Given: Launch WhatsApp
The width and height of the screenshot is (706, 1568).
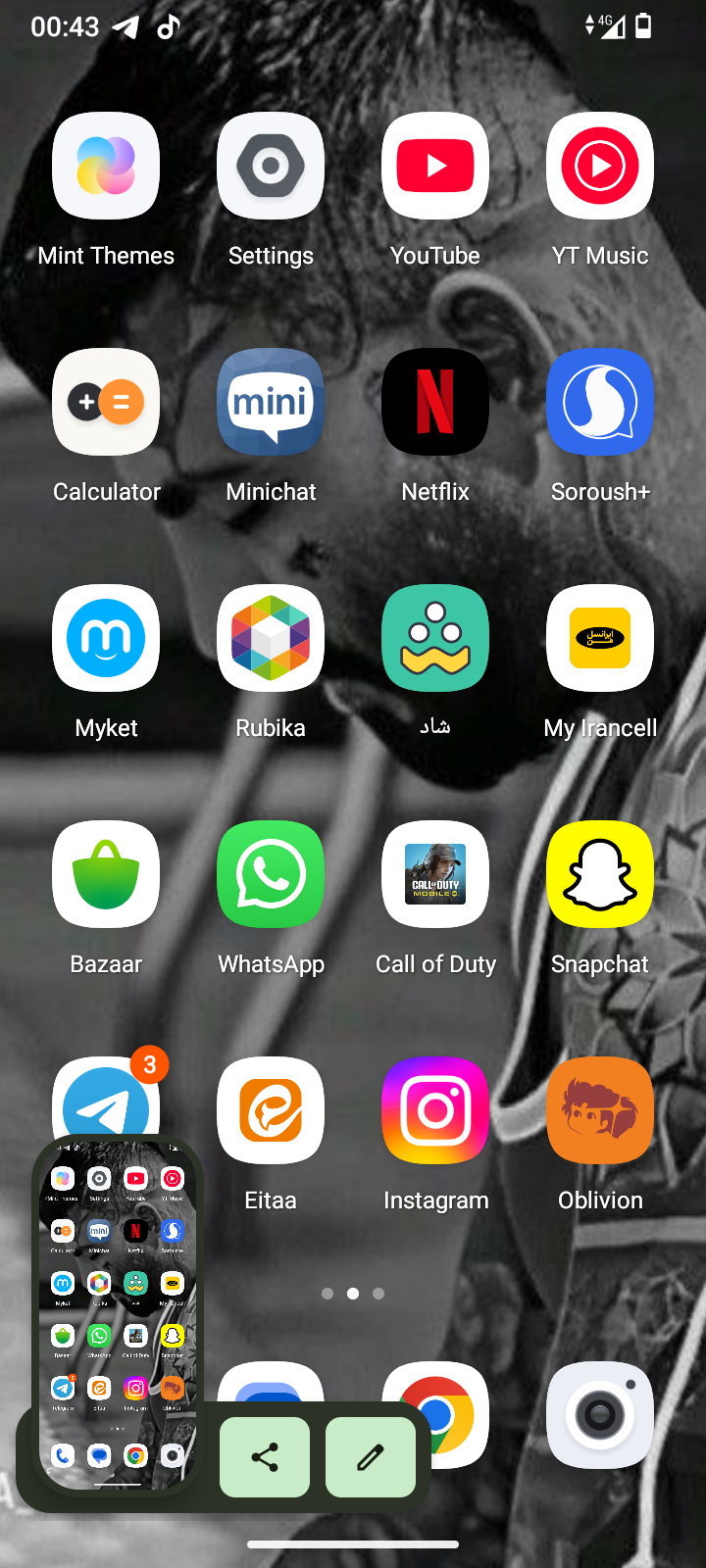Looking at the screenshot, I should point(271,875).
